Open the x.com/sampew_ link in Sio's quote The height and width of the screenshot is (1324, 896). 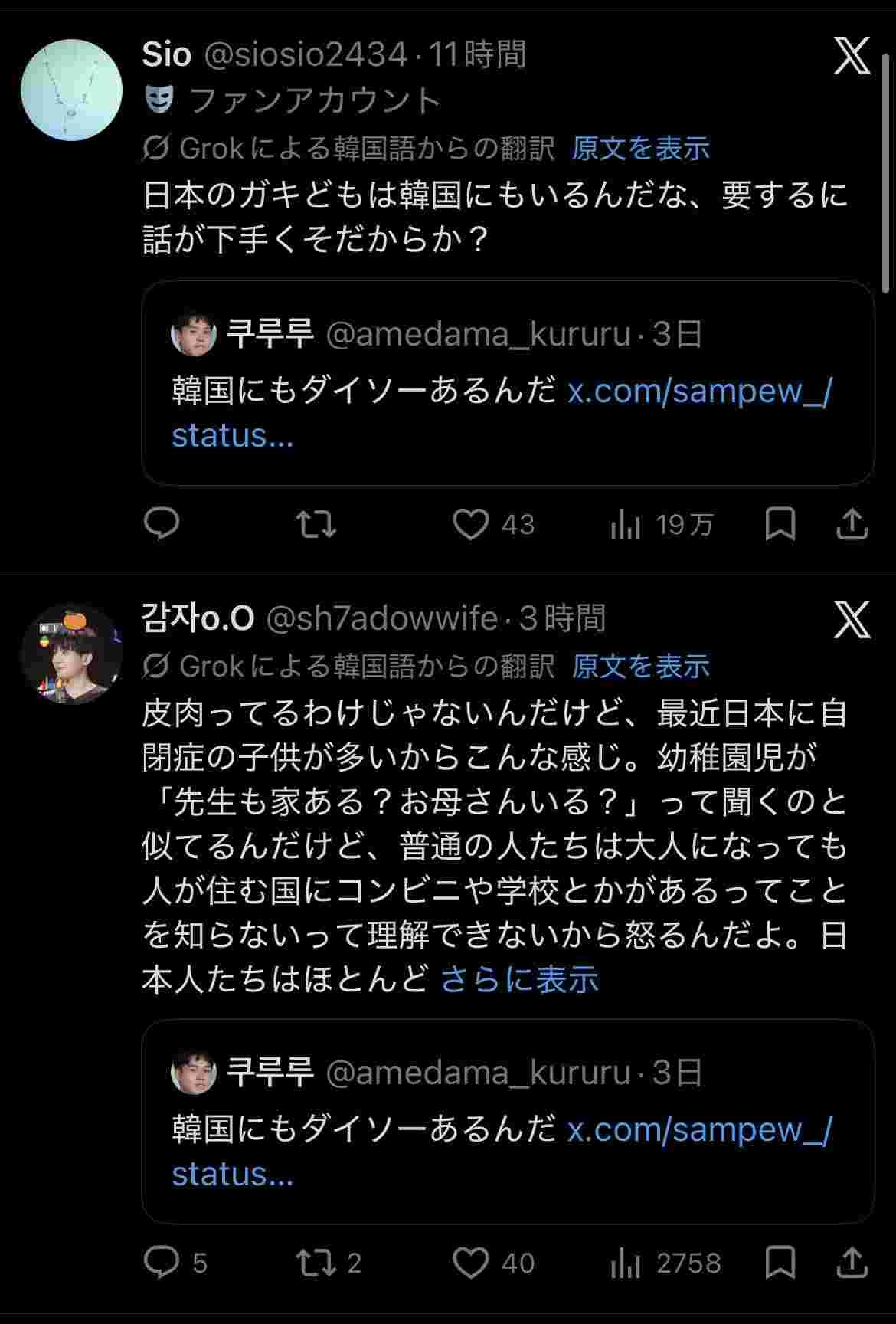coord(698,392)
